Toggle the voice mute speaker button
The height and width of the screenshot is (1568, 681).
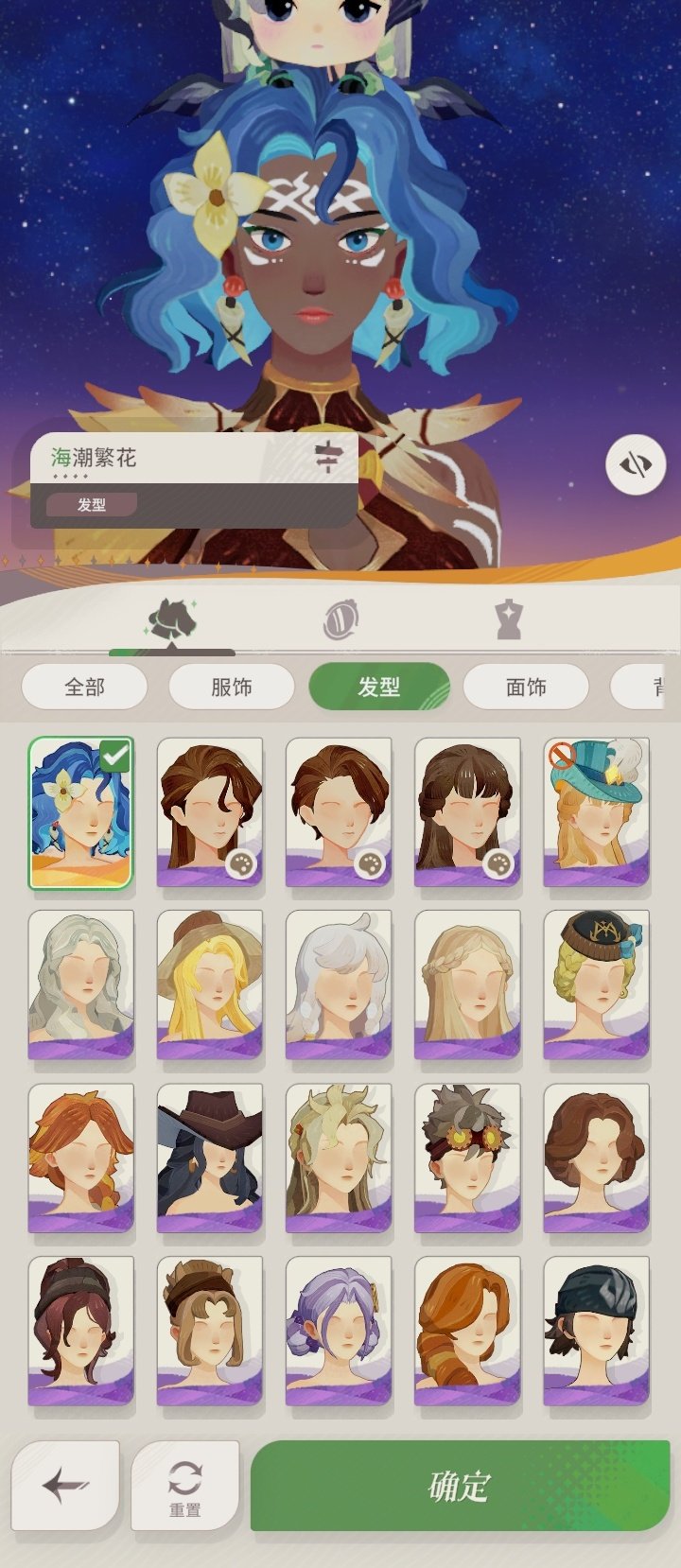[x=634, y=461]
